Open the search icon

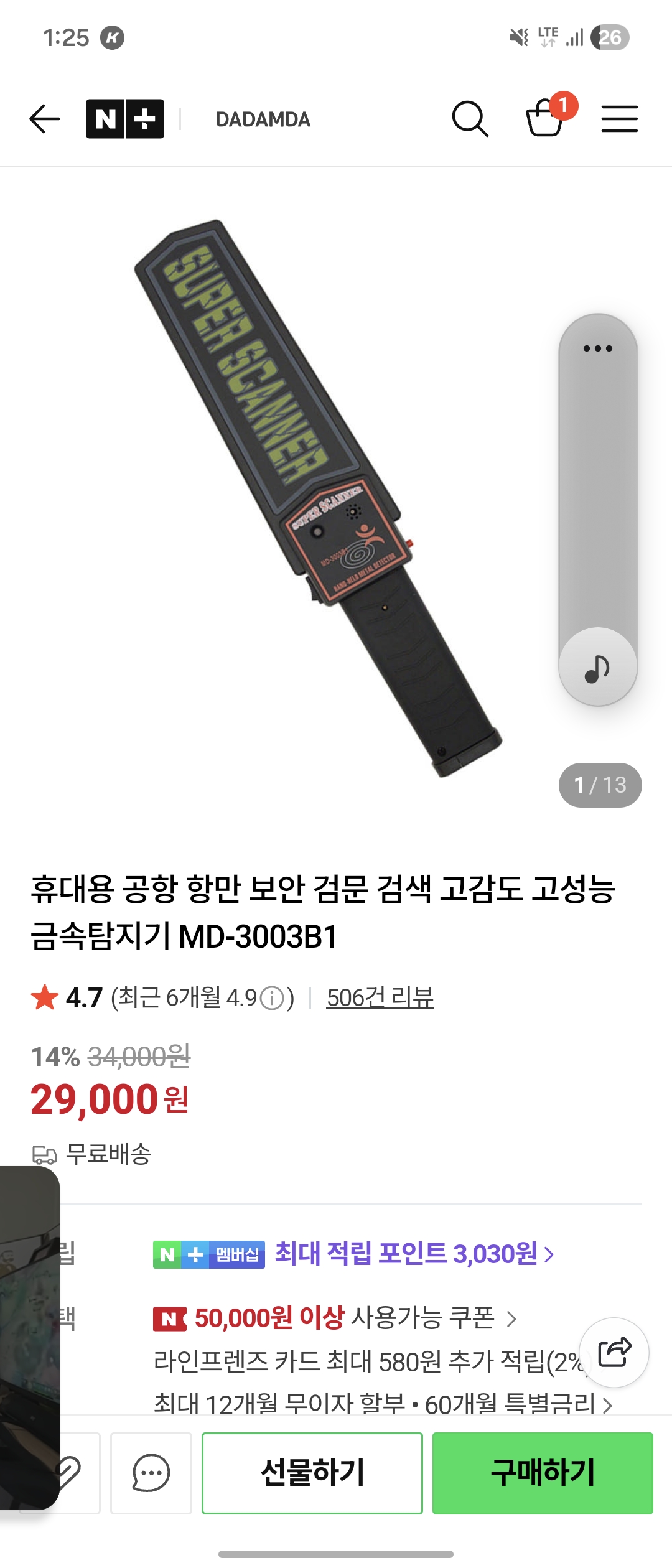click(x=470, y=118)
